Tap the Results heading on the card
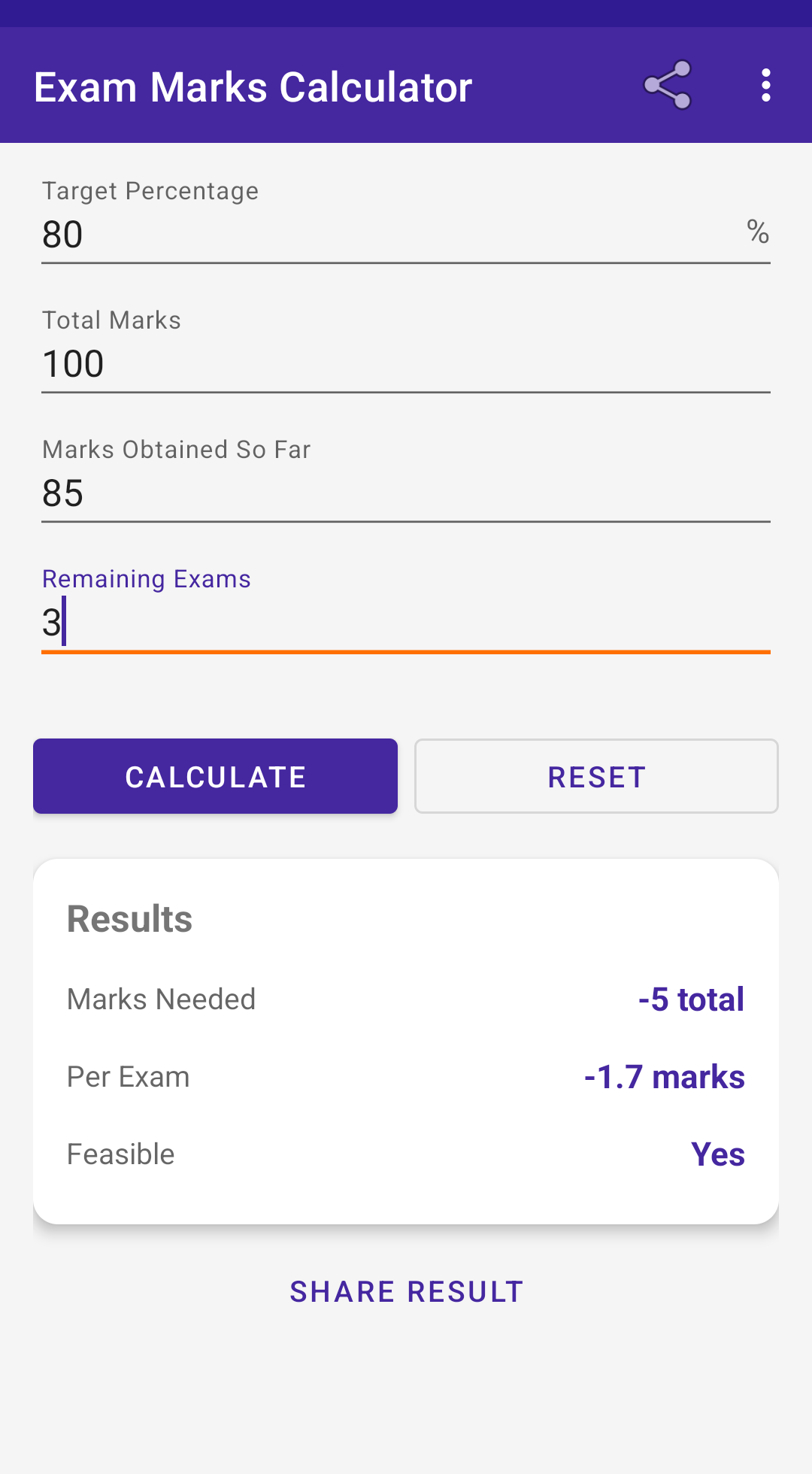The width and height of the screenshot is (812, 1474). 129,918
